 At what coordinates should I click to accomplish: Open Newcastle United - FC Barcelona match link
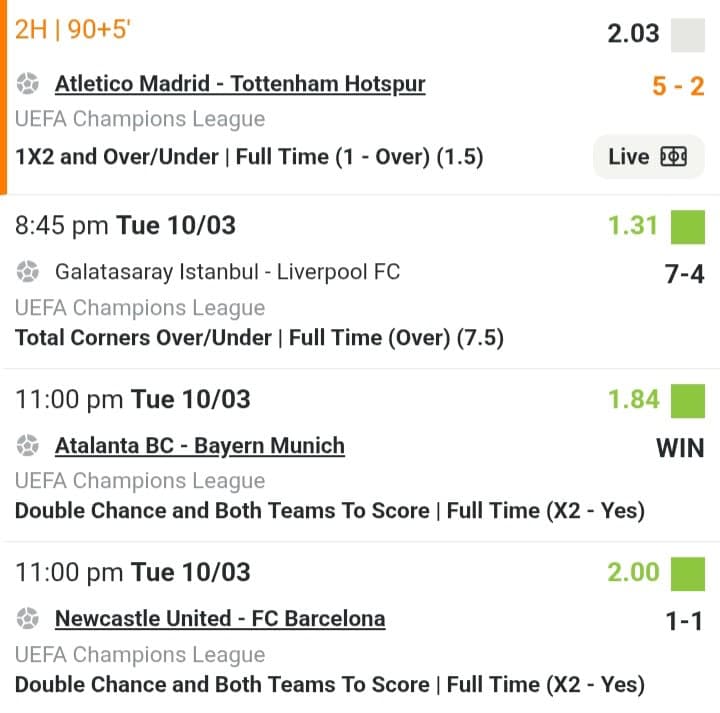[x=219, y=619]
